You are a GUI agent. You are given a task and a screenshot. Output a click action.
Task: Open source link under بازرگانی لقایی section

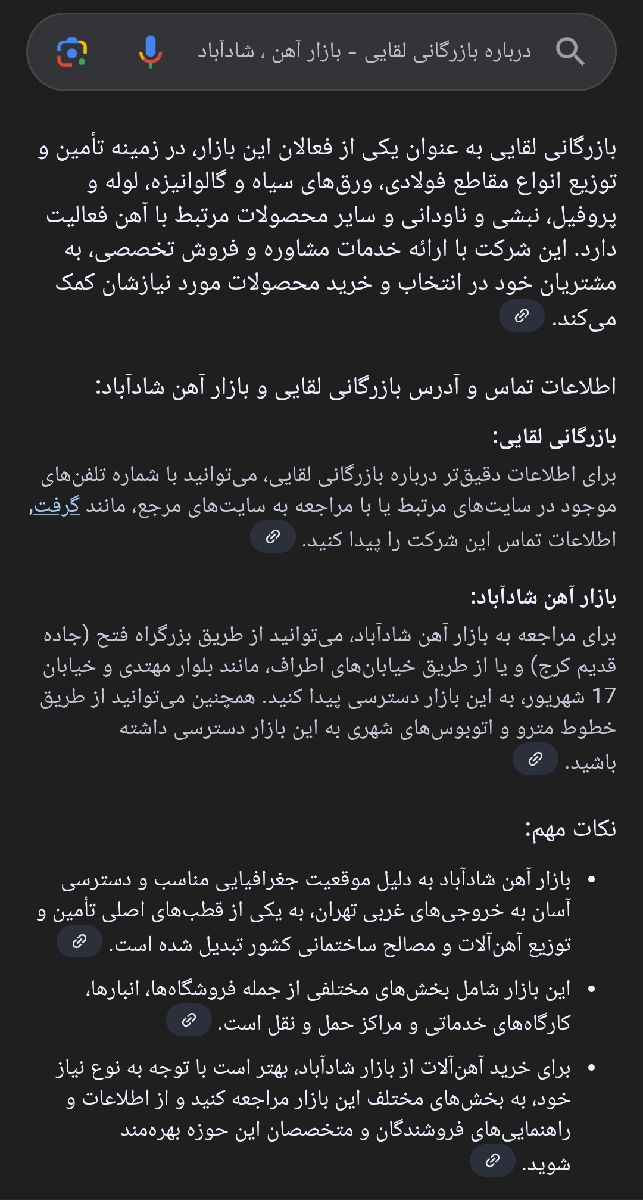(x=272, y=537)
